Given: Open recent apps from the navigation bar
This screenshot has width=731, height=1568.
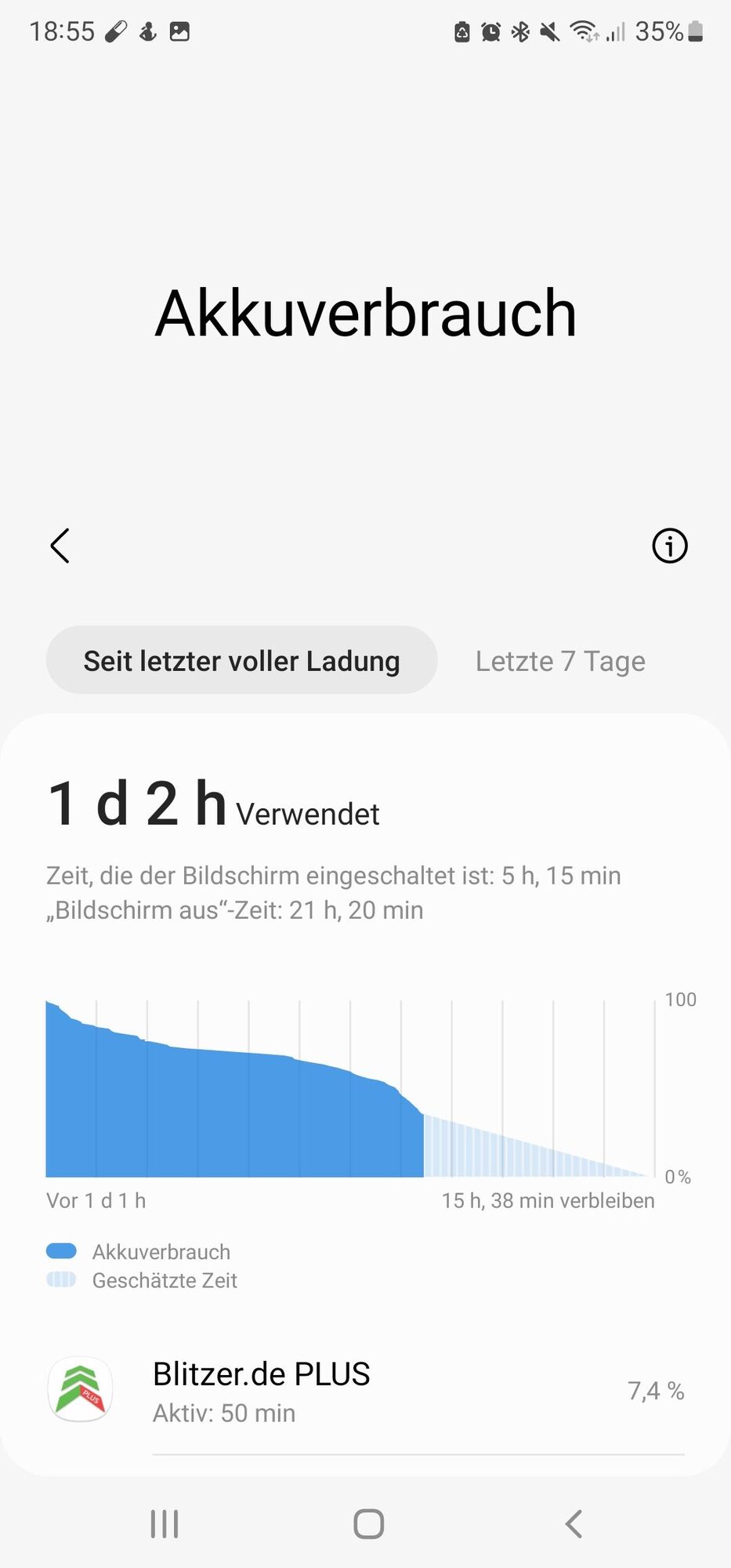Looking at the screenshot, I should 165,1524.
